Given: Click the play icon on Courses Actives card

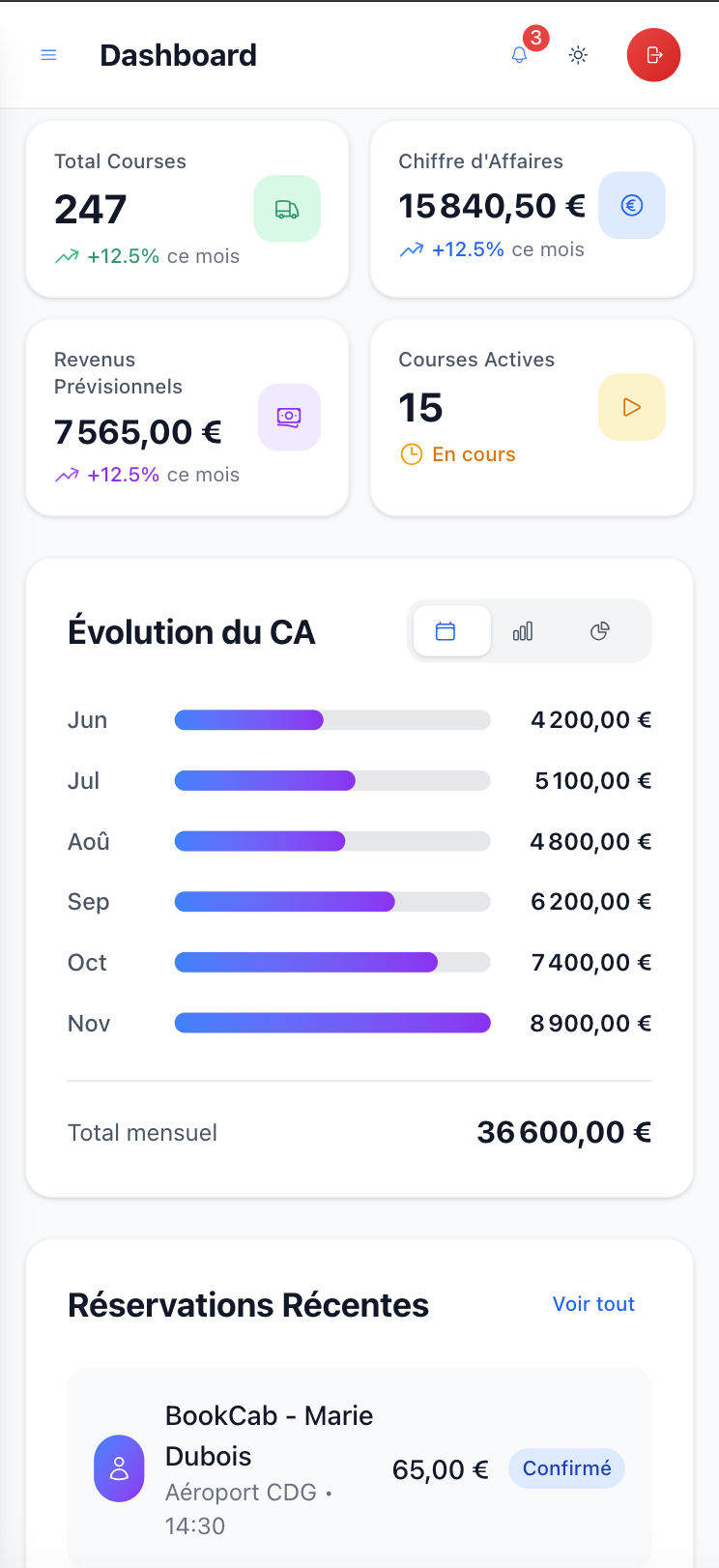Looking at the screenshot, I should click(631, 407).
